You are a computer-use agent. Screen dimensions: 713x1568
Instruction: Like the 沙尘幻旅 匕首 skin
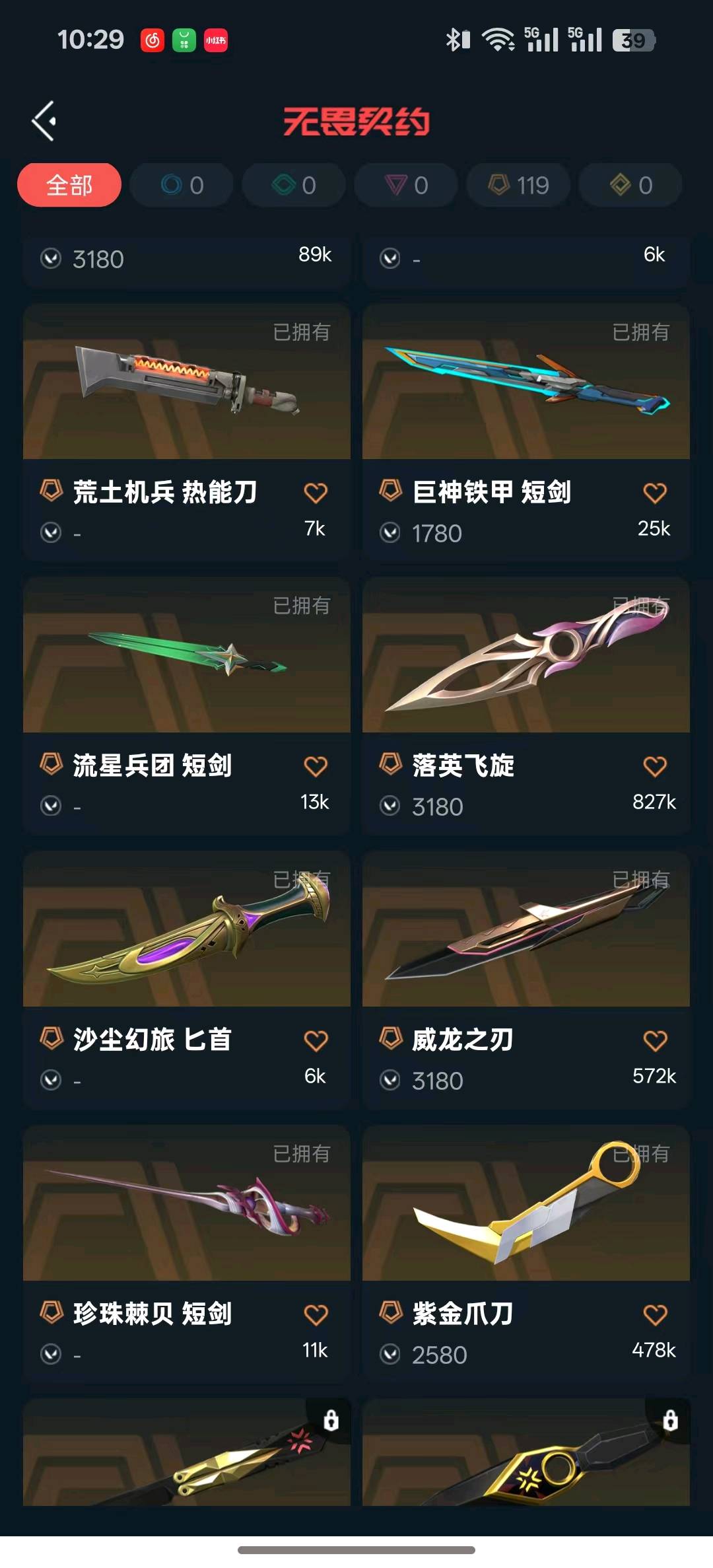click(316, 1040)
